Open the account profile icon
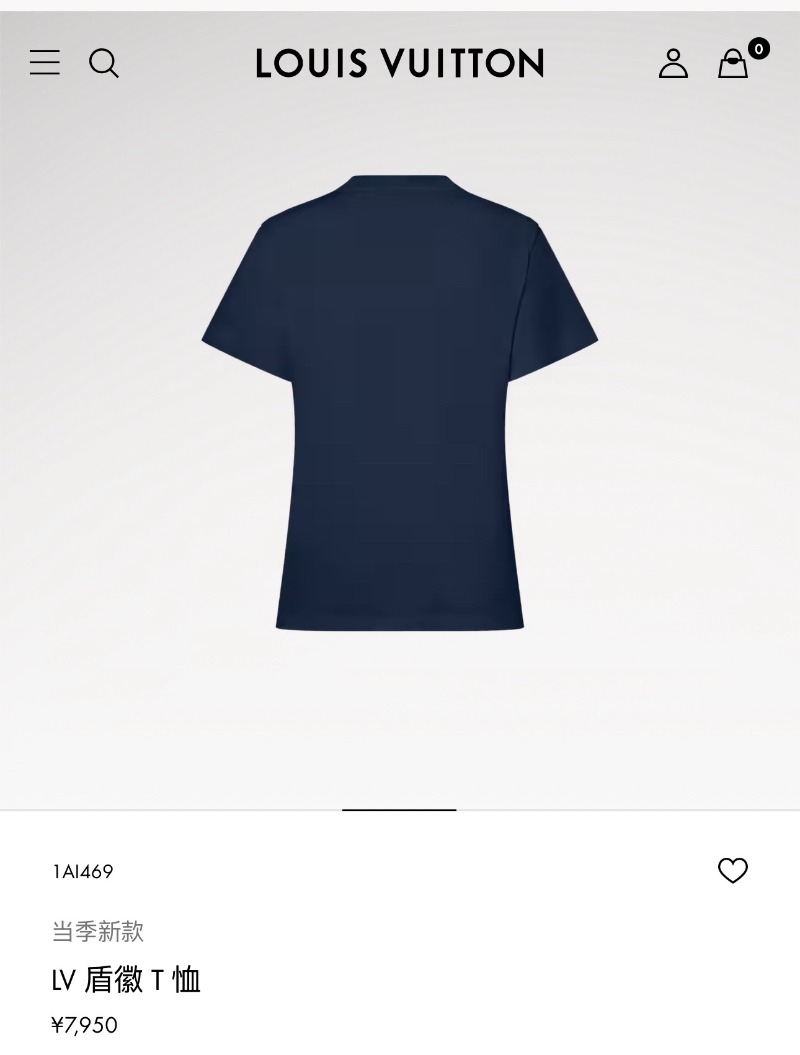Screen dimensions: 800x1055 tap(673, 63)
